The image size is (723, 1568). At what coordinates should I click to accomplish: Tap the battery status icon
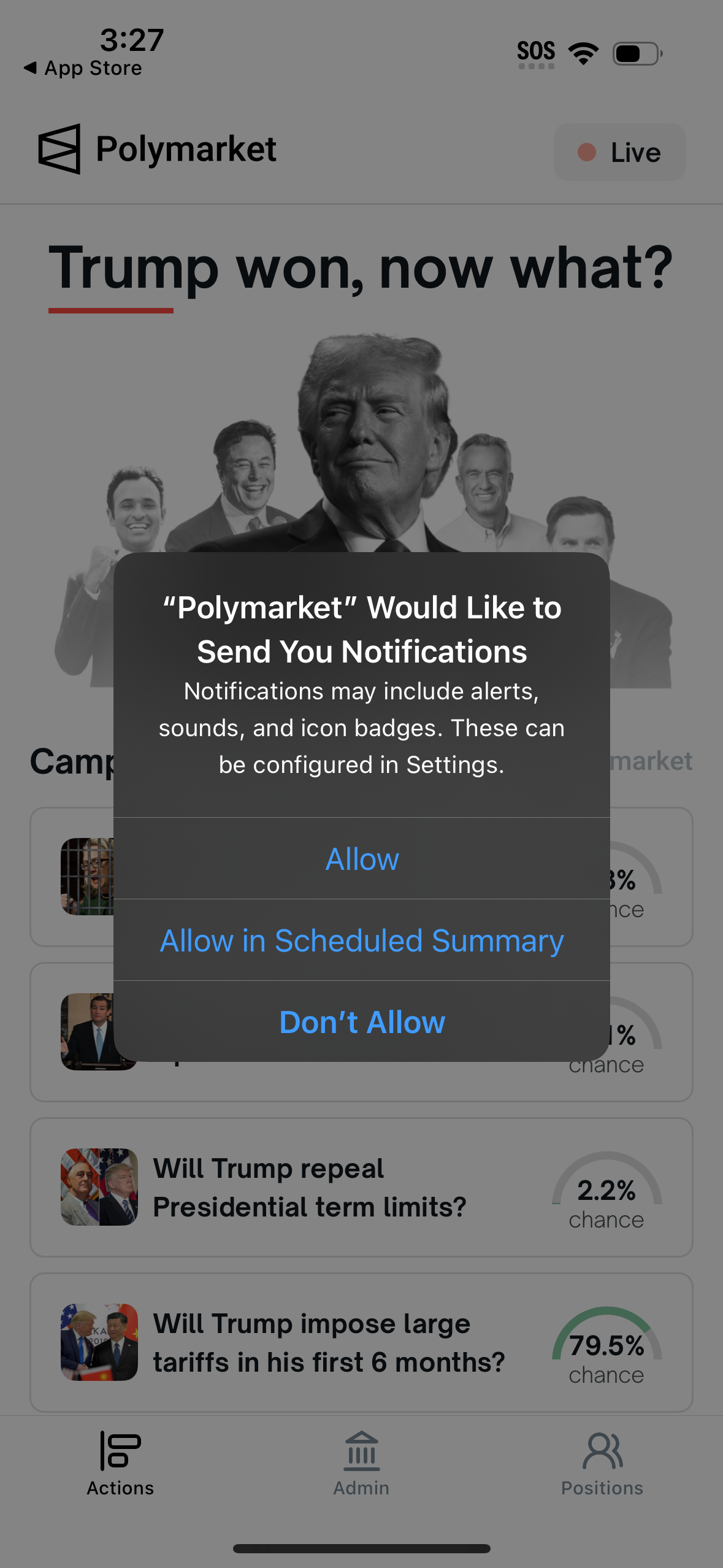point(635,53)
